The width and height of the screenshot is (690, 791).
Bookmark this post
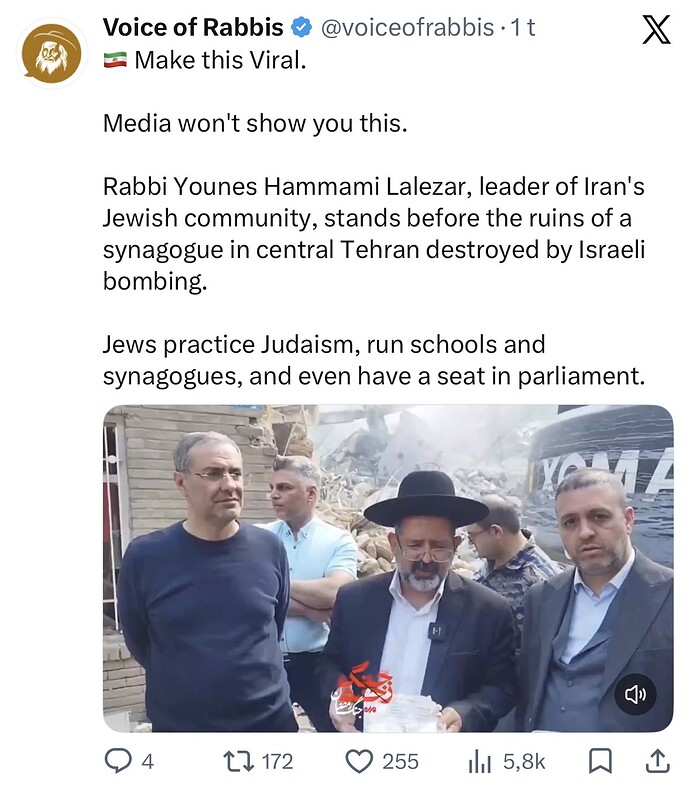[599, 761]
